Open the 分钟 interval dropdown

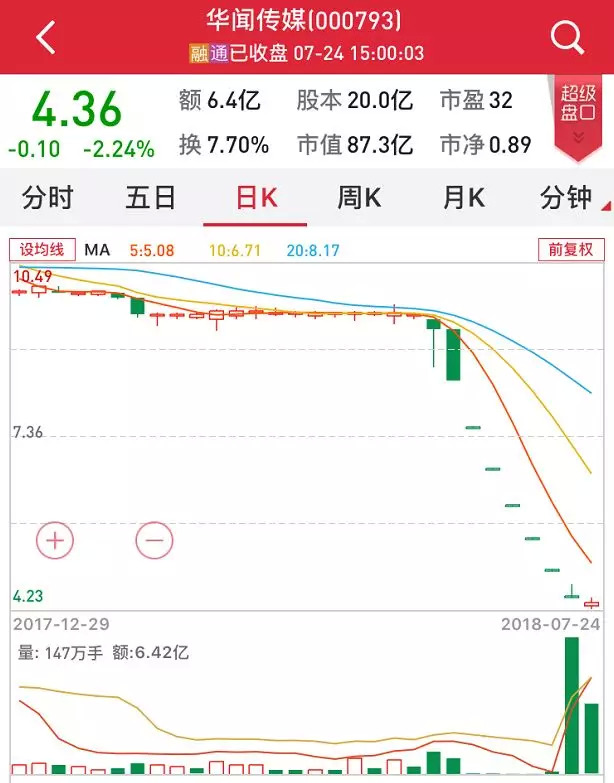coord(570,198)
